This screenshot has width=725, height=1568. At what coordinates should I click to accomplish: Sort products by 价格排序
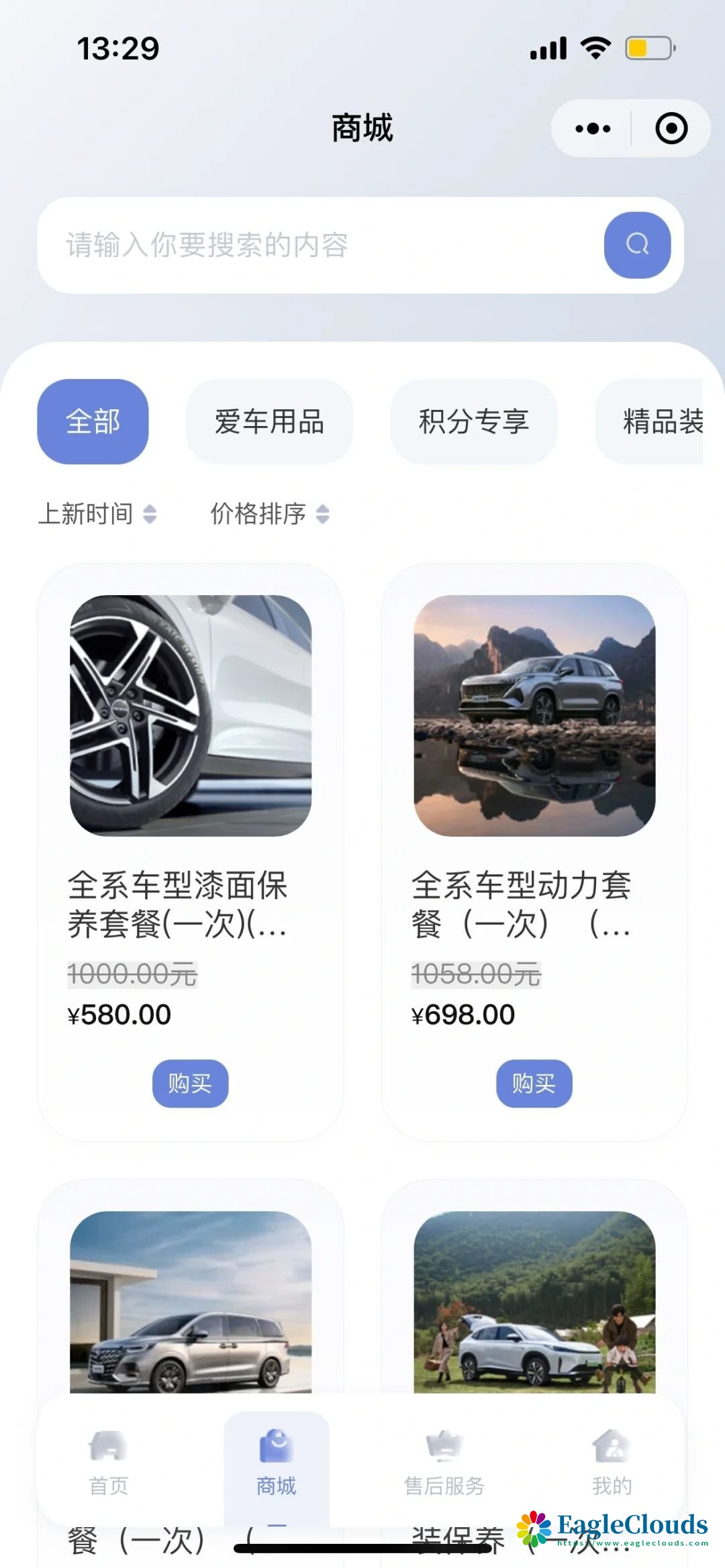tap(270, 514)
